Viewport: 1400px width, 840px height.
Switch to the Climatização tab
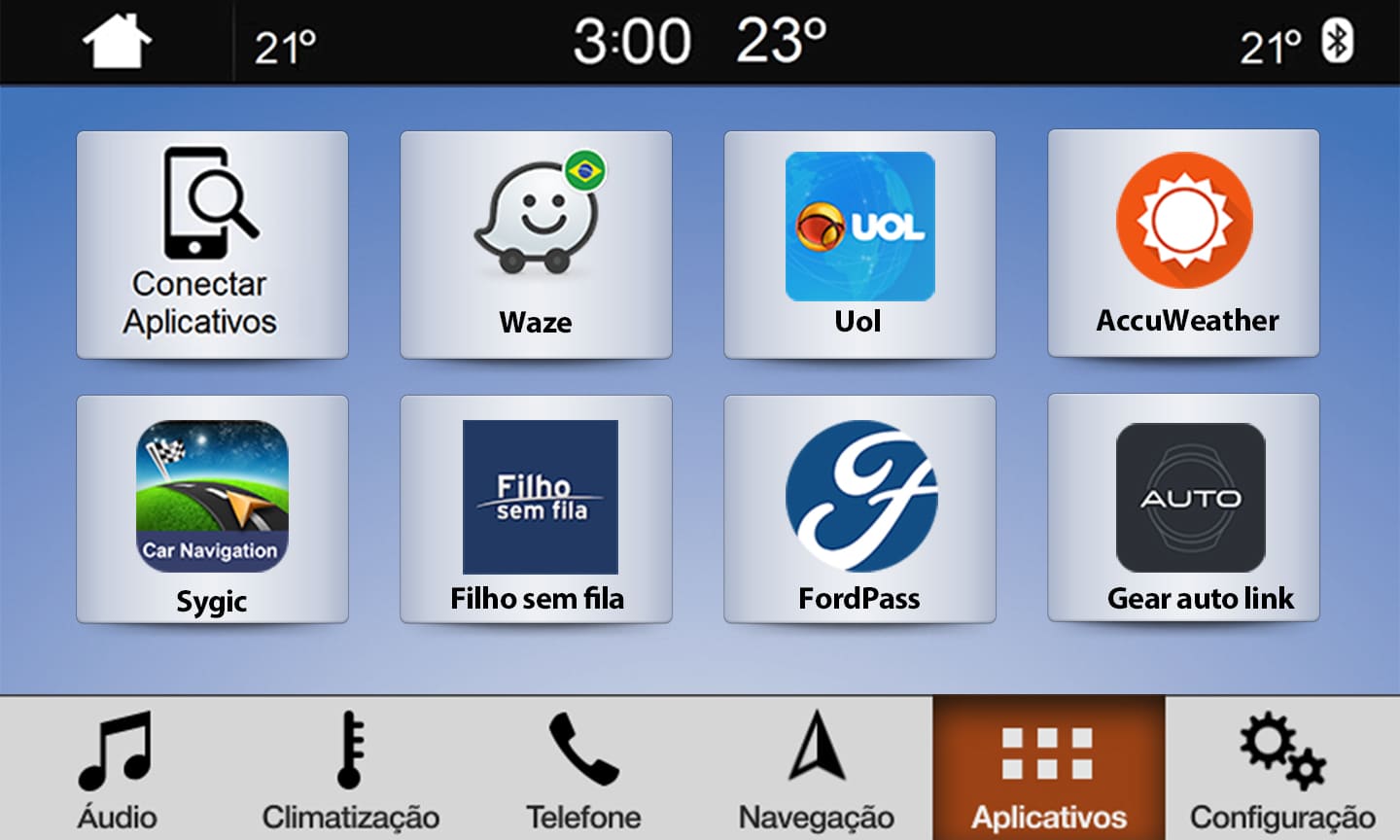pos(350,770)
